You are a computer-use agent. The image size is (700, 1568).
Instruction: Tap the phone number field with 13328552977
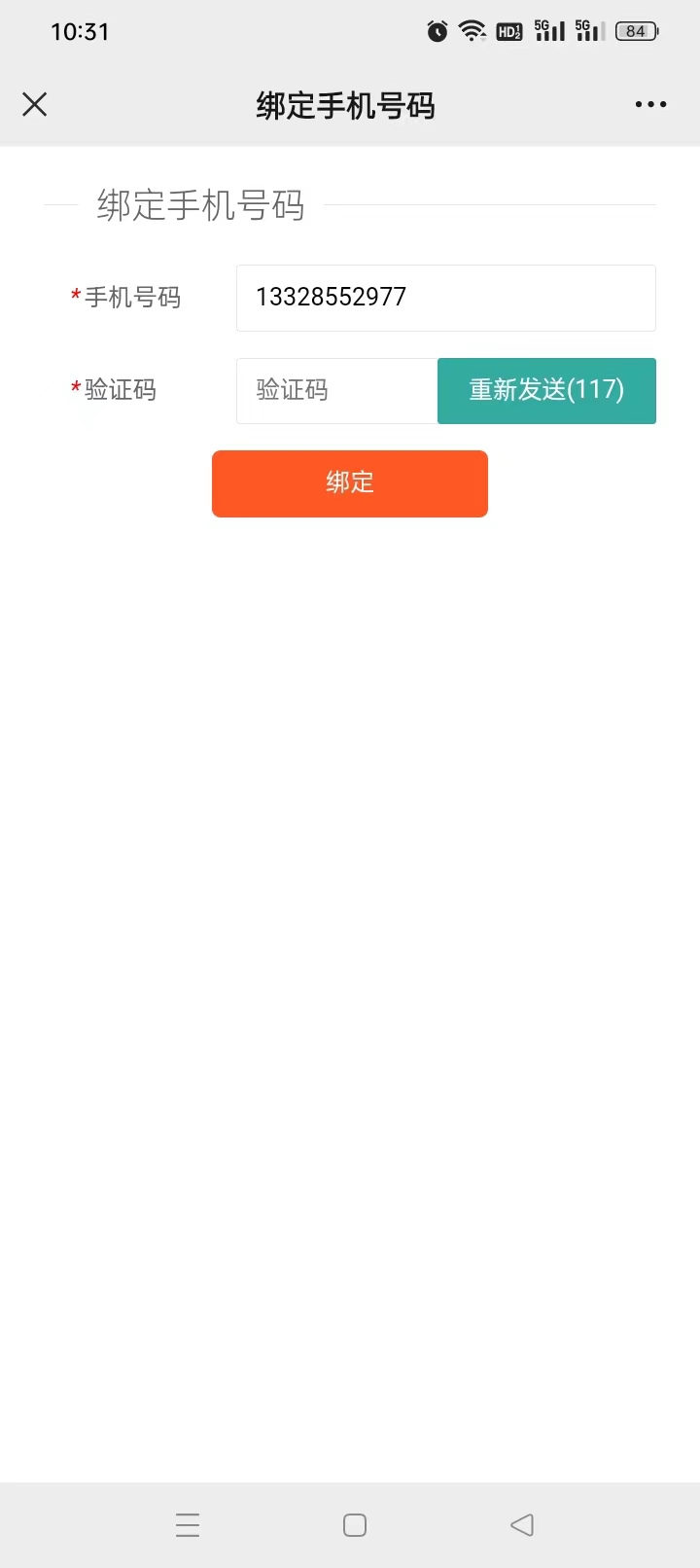[446, 298]
